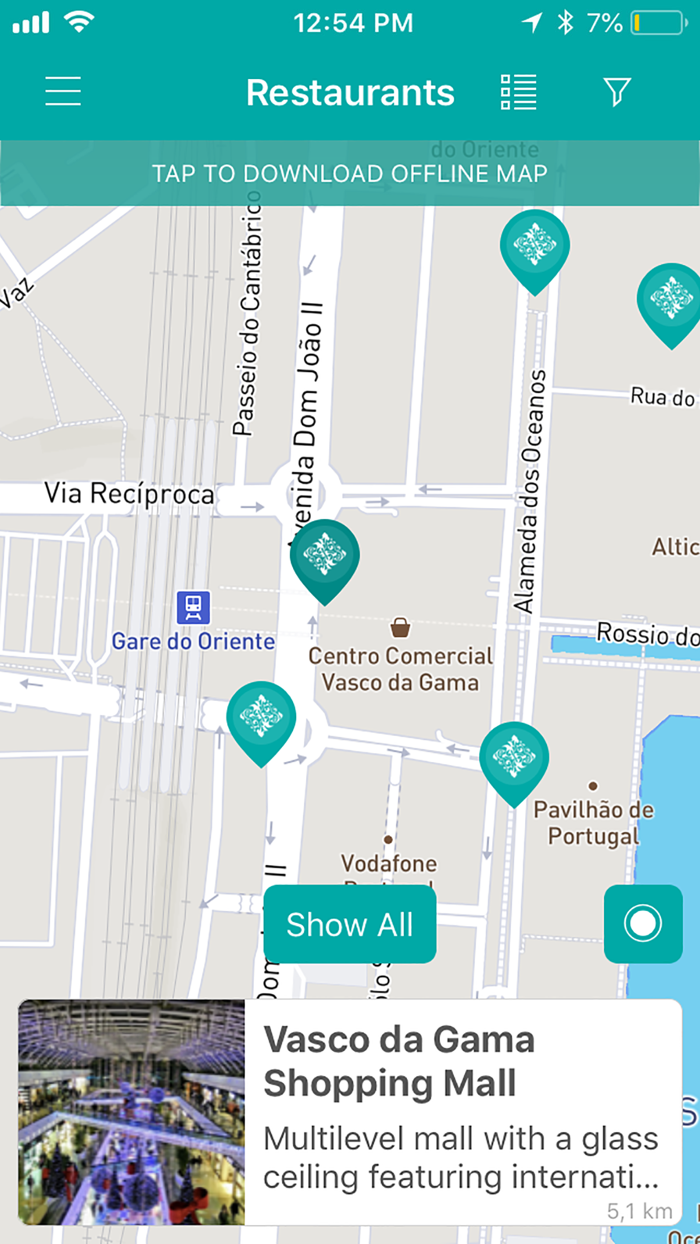
Task: Select the pin below Gare do Oriente
Action: tap(262, 722)
